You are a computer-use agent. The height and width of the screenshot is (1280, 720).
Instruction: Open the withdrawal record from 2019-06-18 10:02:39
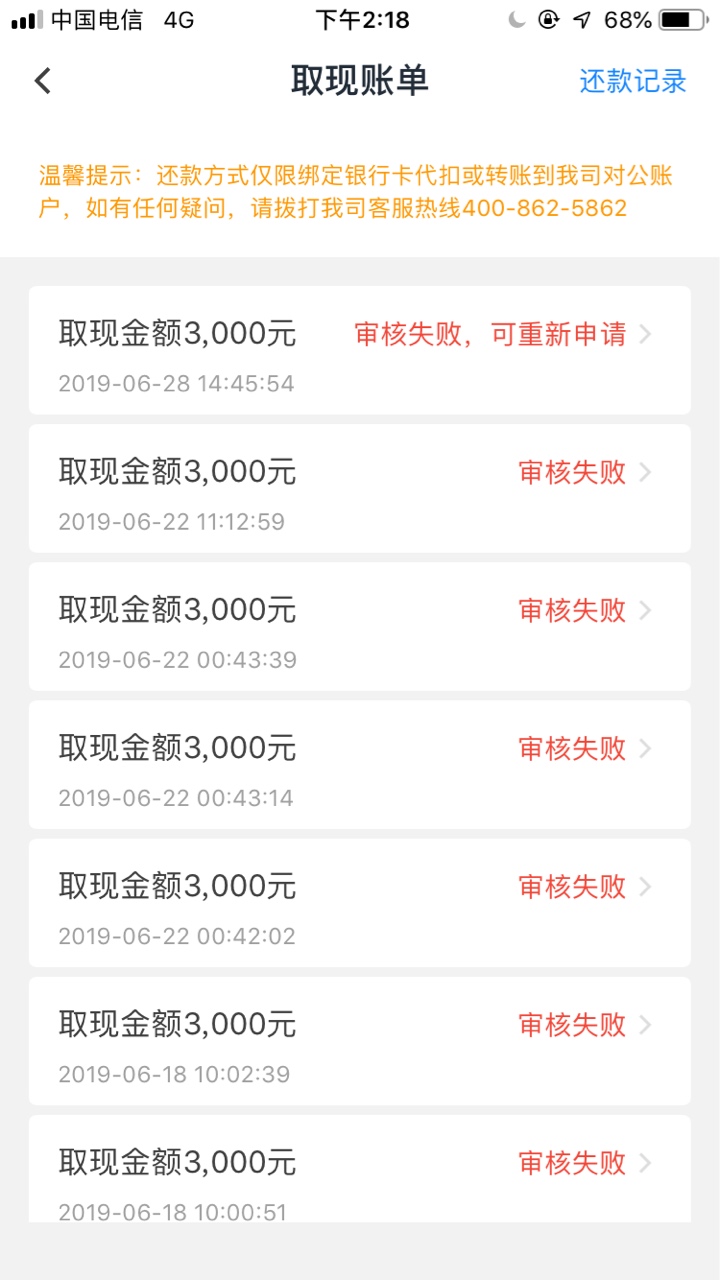360,1040
